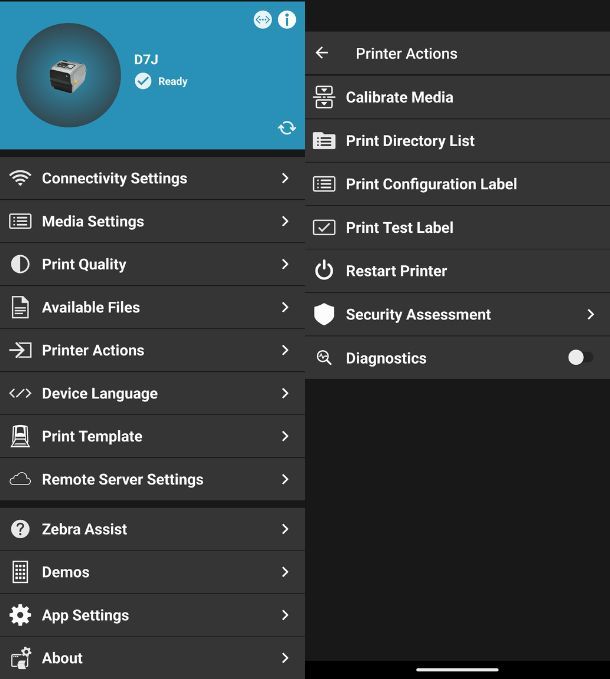Tap the connection status icon

click(x=263, y=20)
